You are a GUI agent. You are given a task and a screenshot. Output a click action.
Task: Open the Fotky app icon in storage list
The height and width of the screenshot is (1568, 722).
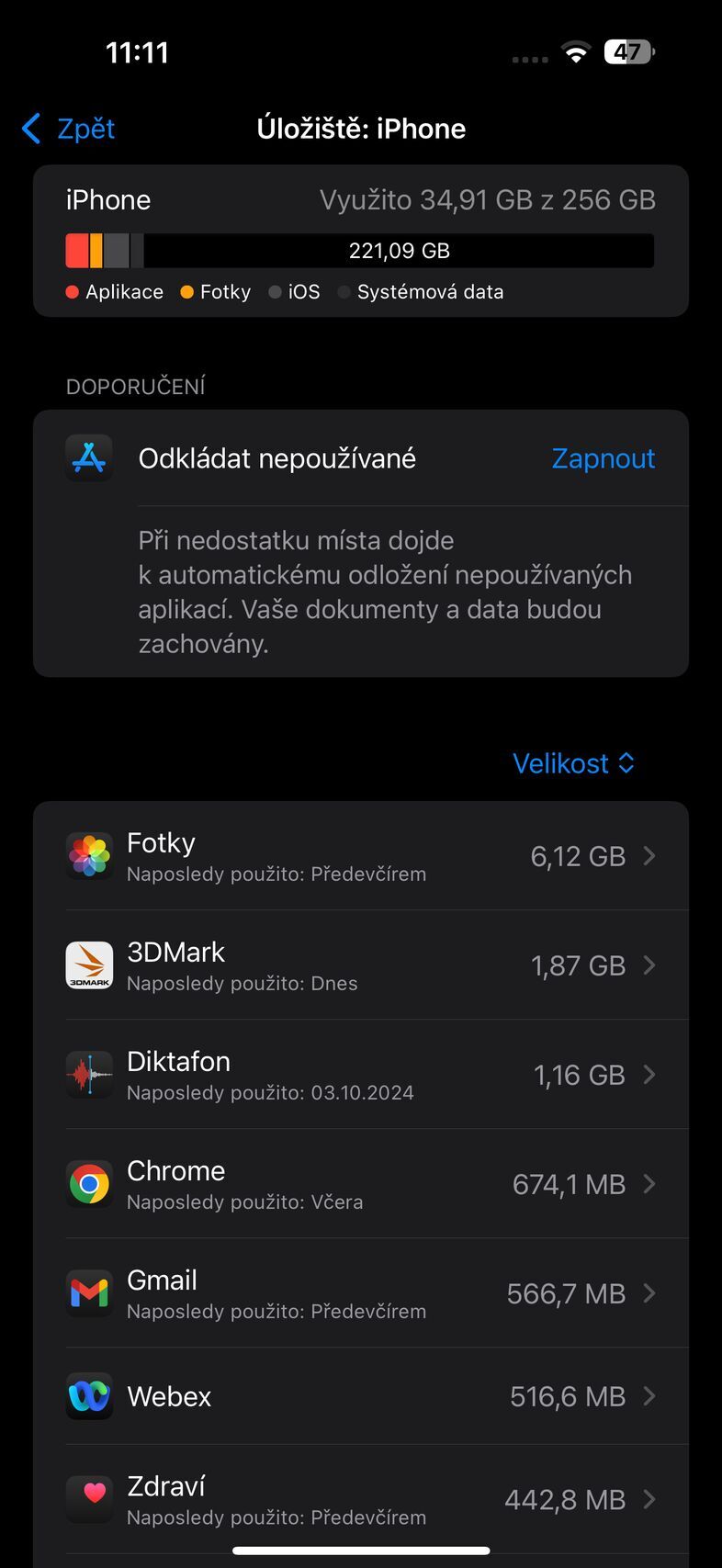point(89,855)
